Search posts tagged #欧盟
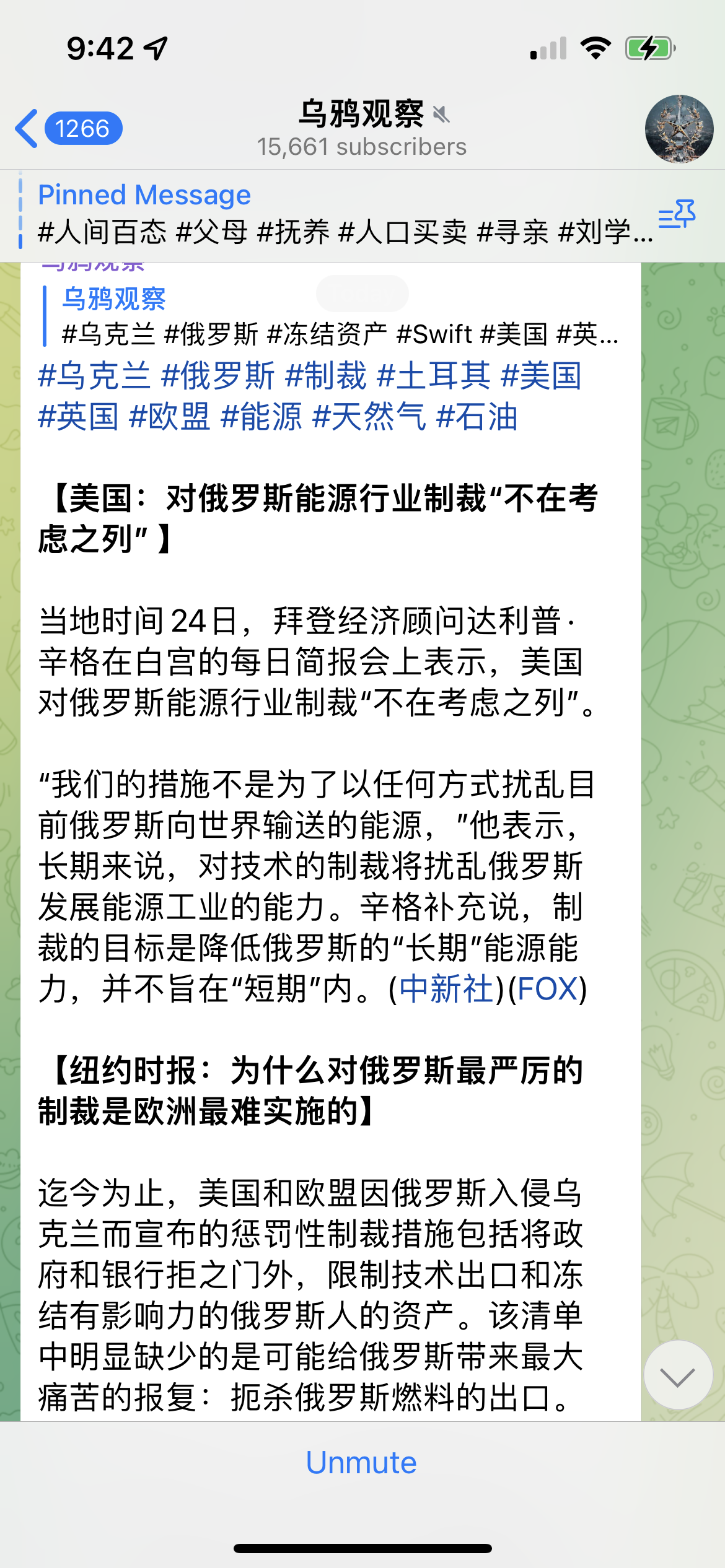The image size is (725, 1568). click(169, 417)
